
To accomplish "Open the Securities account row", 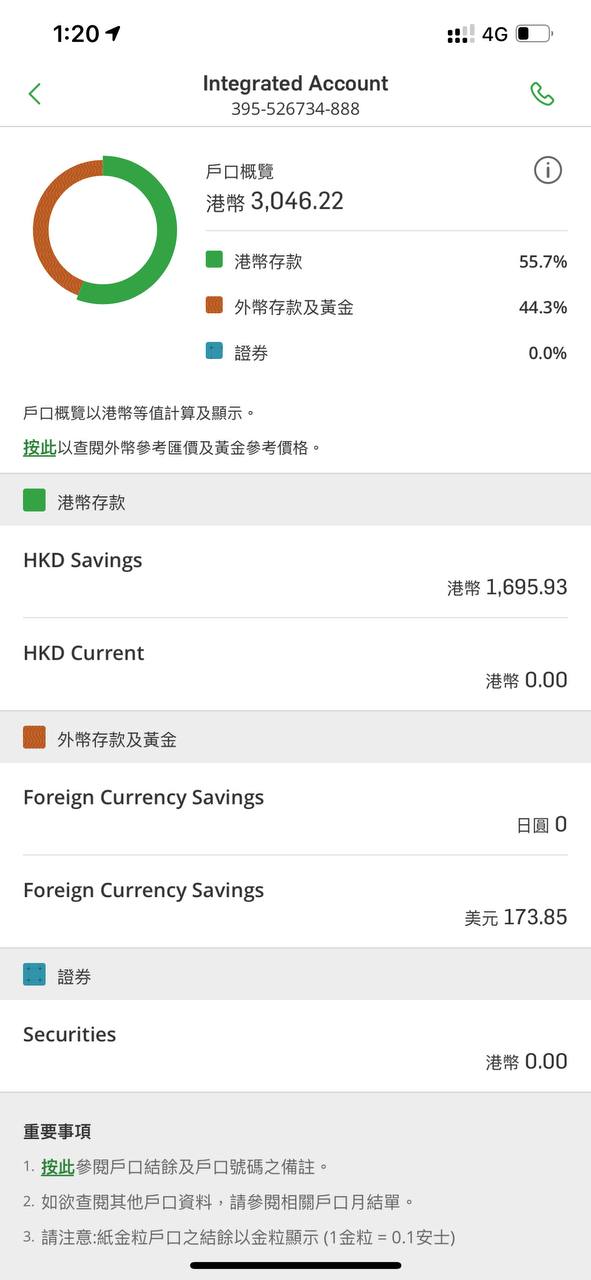I will [295, 1046].
